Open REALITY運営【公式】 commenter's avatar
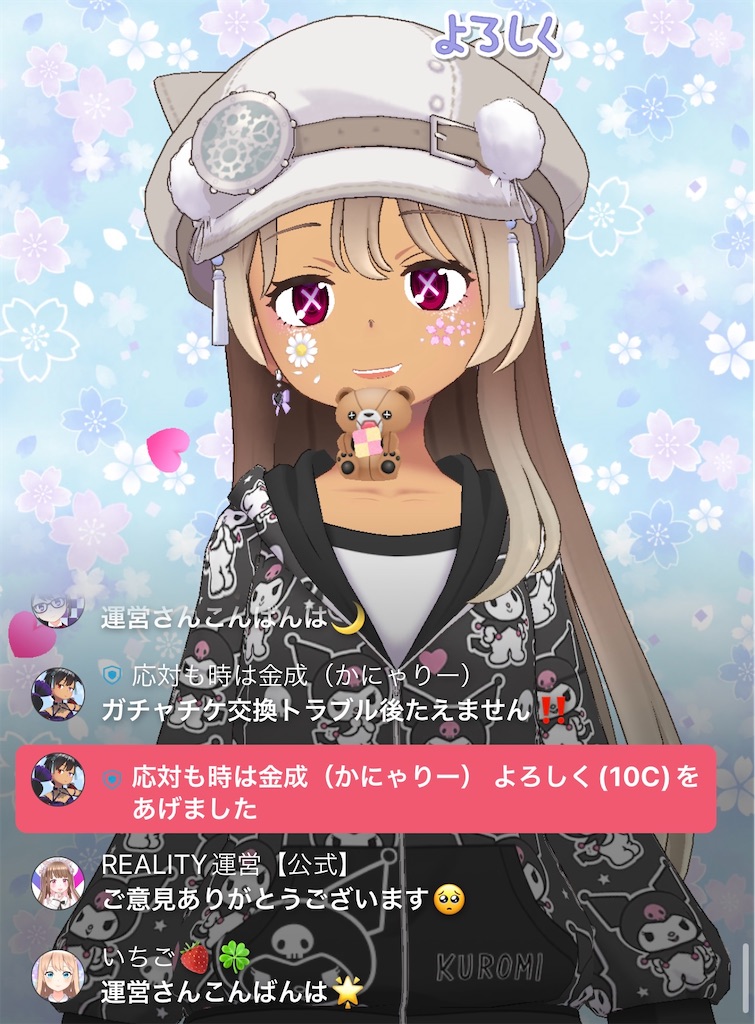 point(57,882)
